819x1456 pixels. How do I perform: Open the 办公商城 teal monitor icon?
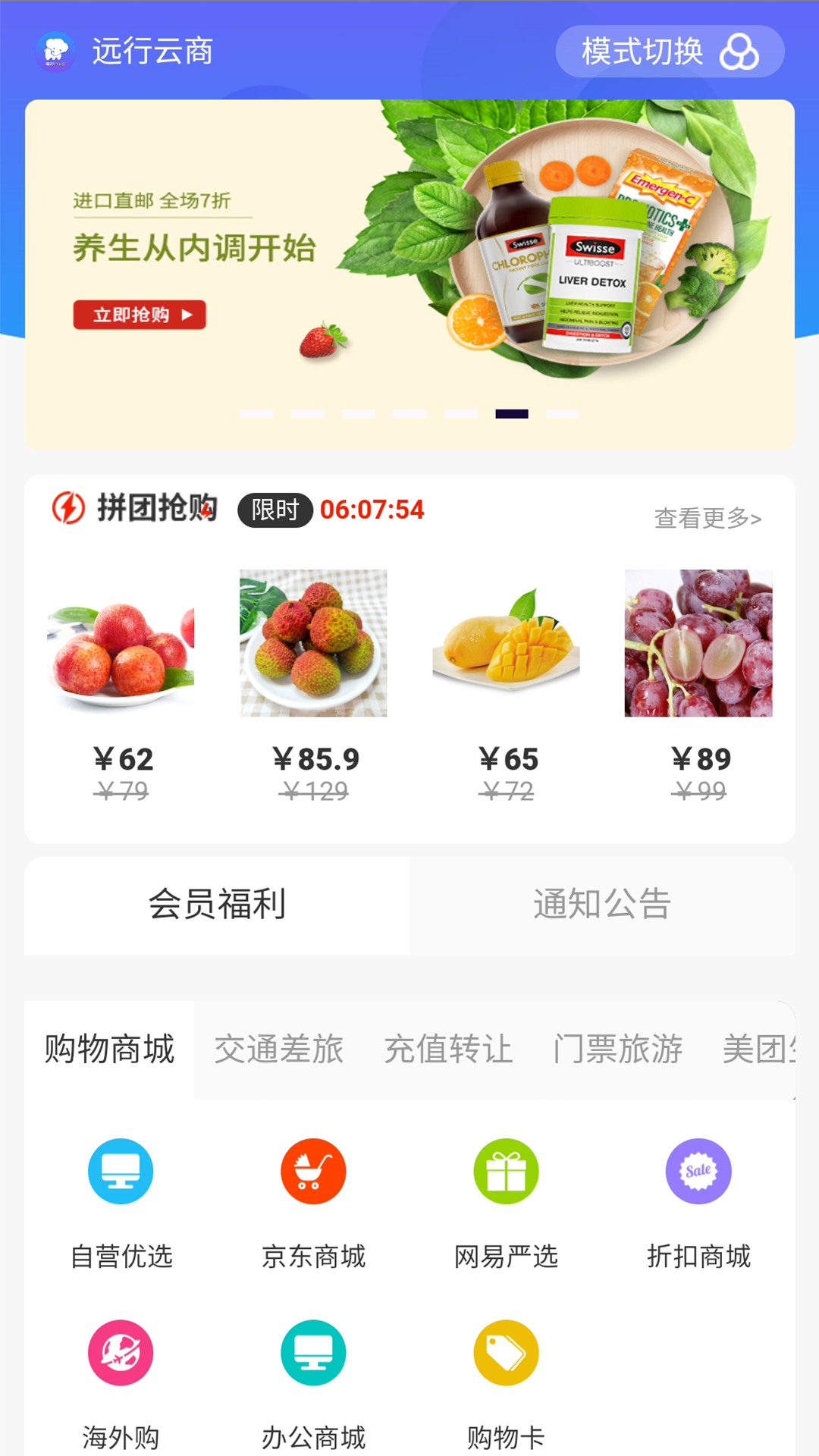click(312, 1353)
